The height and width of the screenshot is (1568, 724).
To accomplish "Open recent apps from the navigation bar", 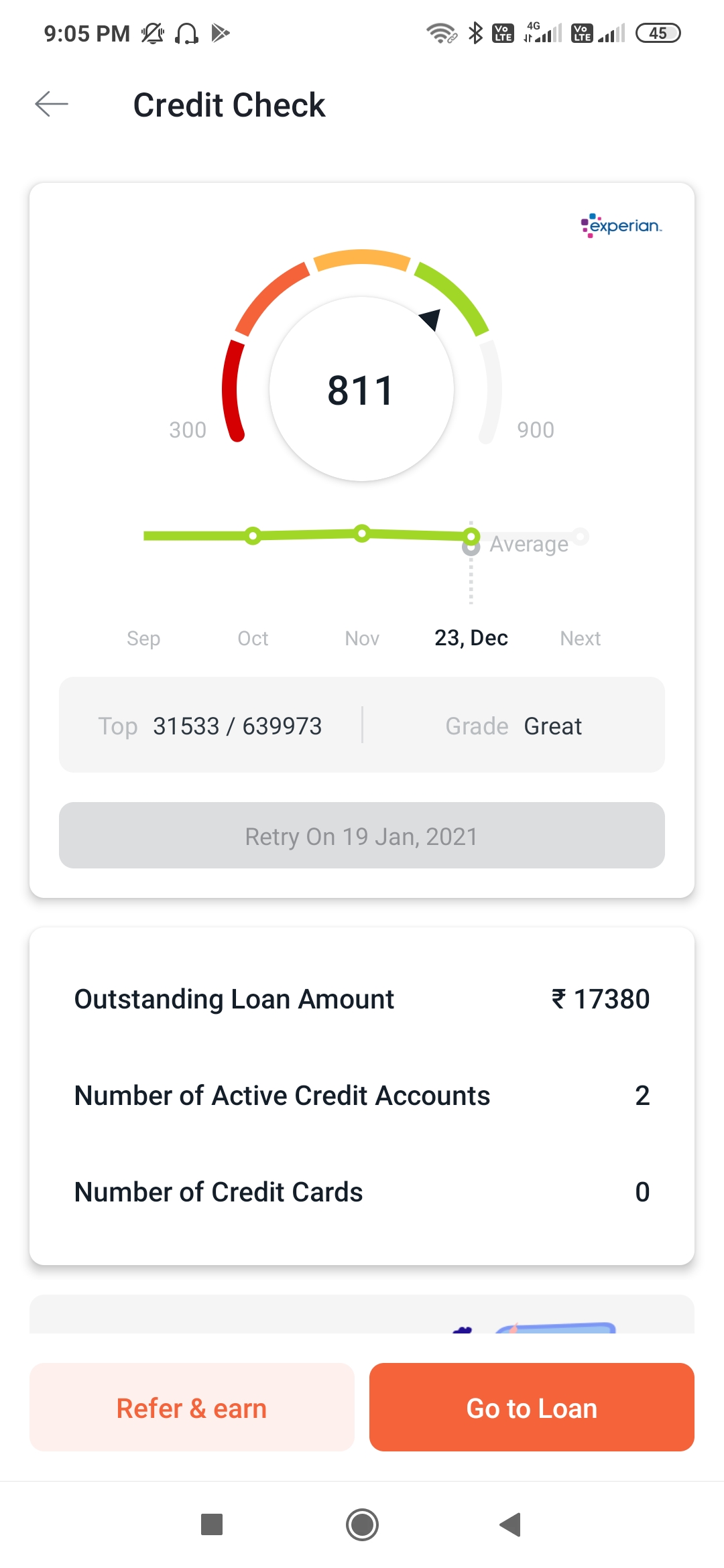I will click(212, 1524).
